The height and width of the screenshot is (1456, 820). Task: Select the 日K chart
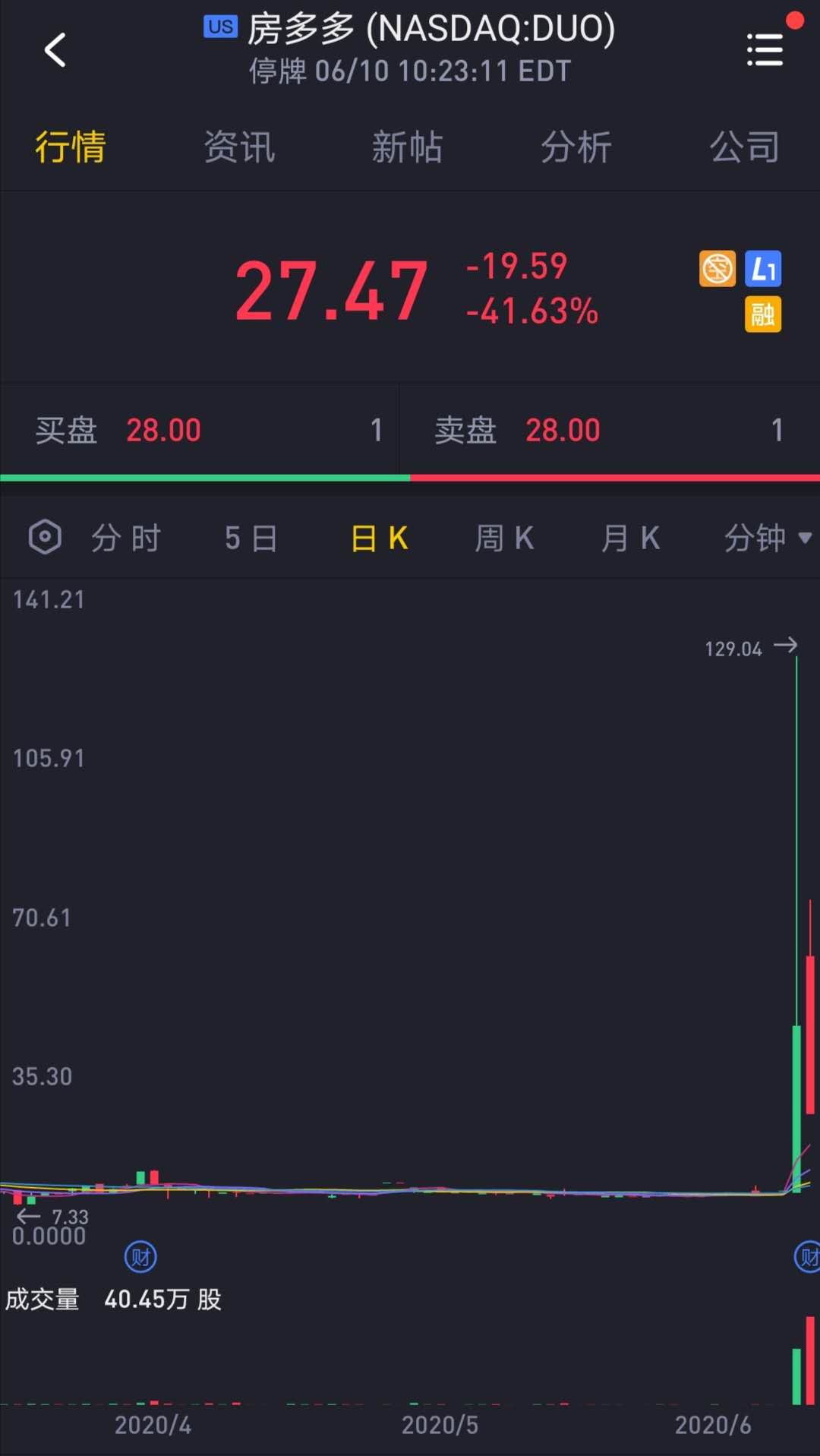(x=380, y=538)
